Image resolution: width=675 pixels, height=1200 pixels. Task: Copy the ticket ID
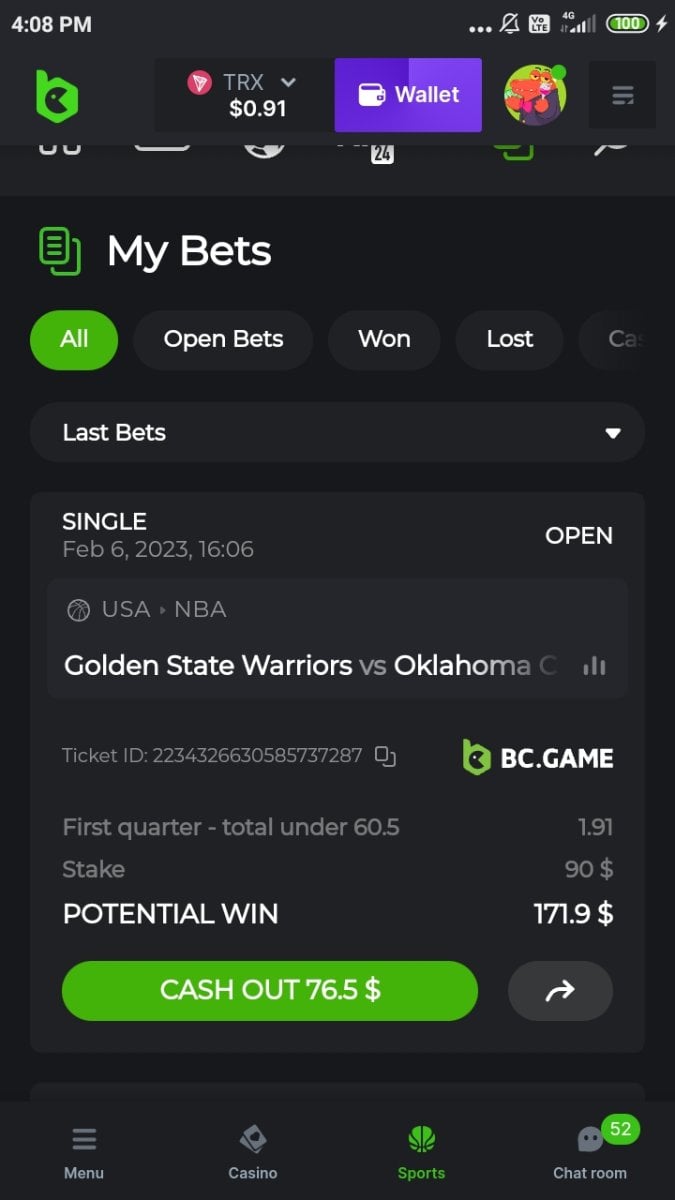pyautogui.click(x=385, y=756)
